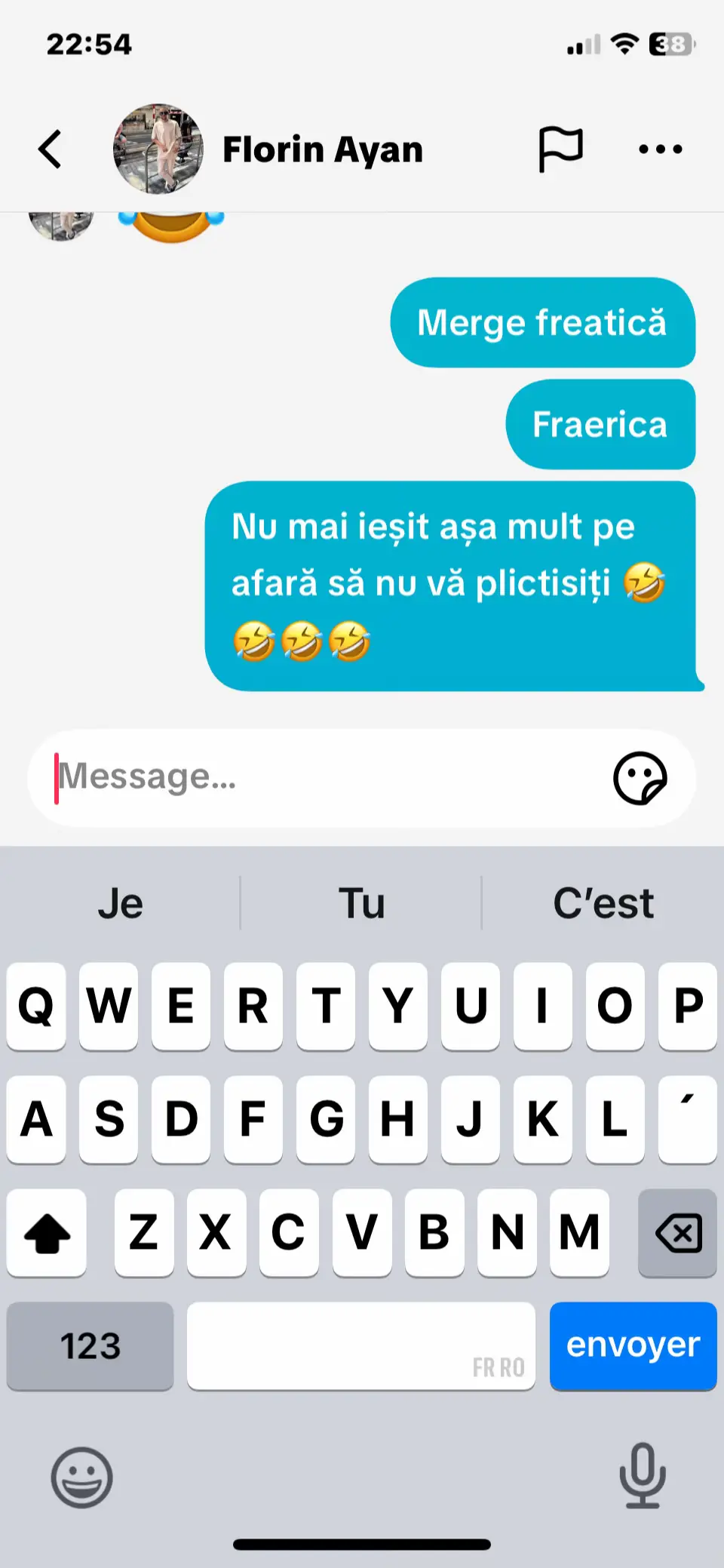This screenshot has width=724, height=1568.
Task: Open the sticker picker in message box
Action: pos(640,778)
